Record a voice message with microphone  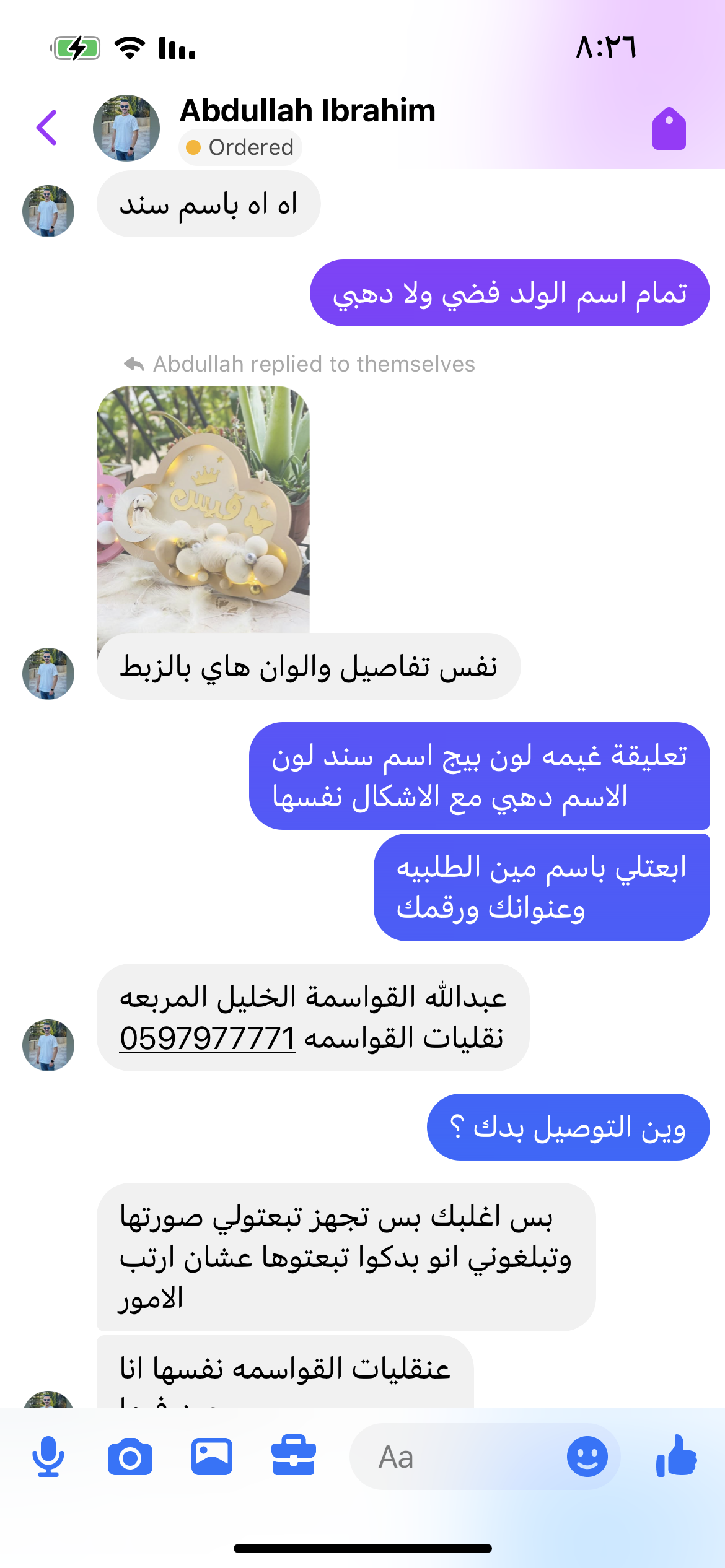(48, 1457)
